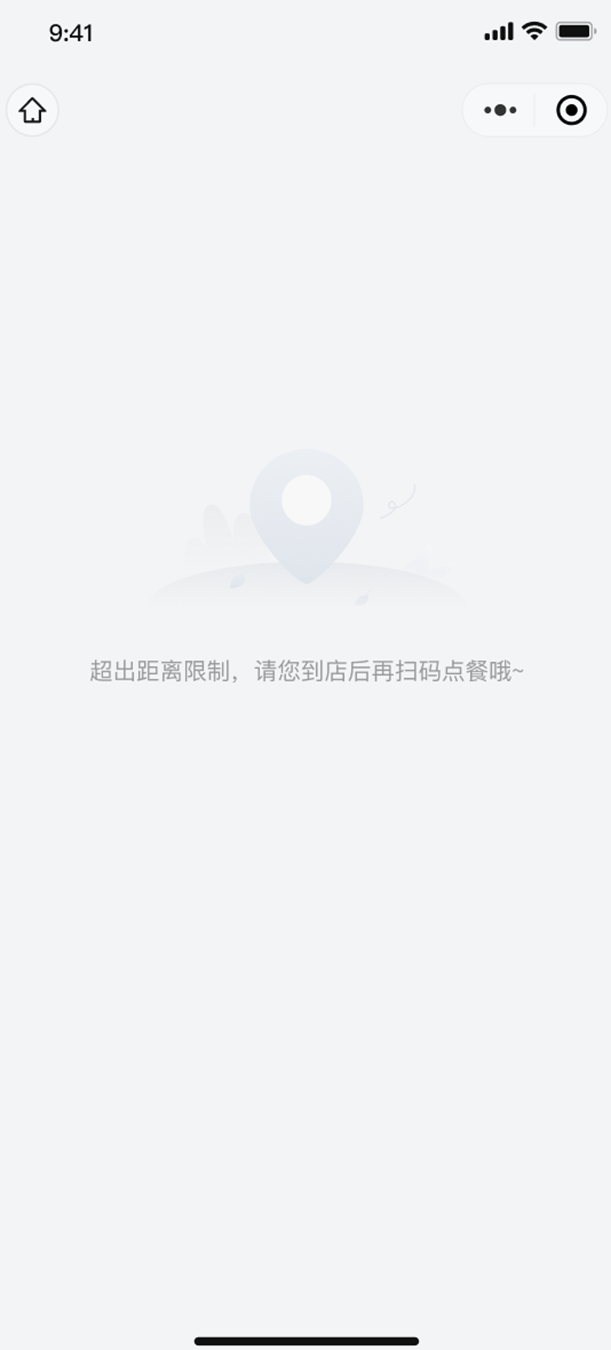Close the mini program via circle button
The width and height of the screenshot is (611, 1350).
[x=571, y=110]
